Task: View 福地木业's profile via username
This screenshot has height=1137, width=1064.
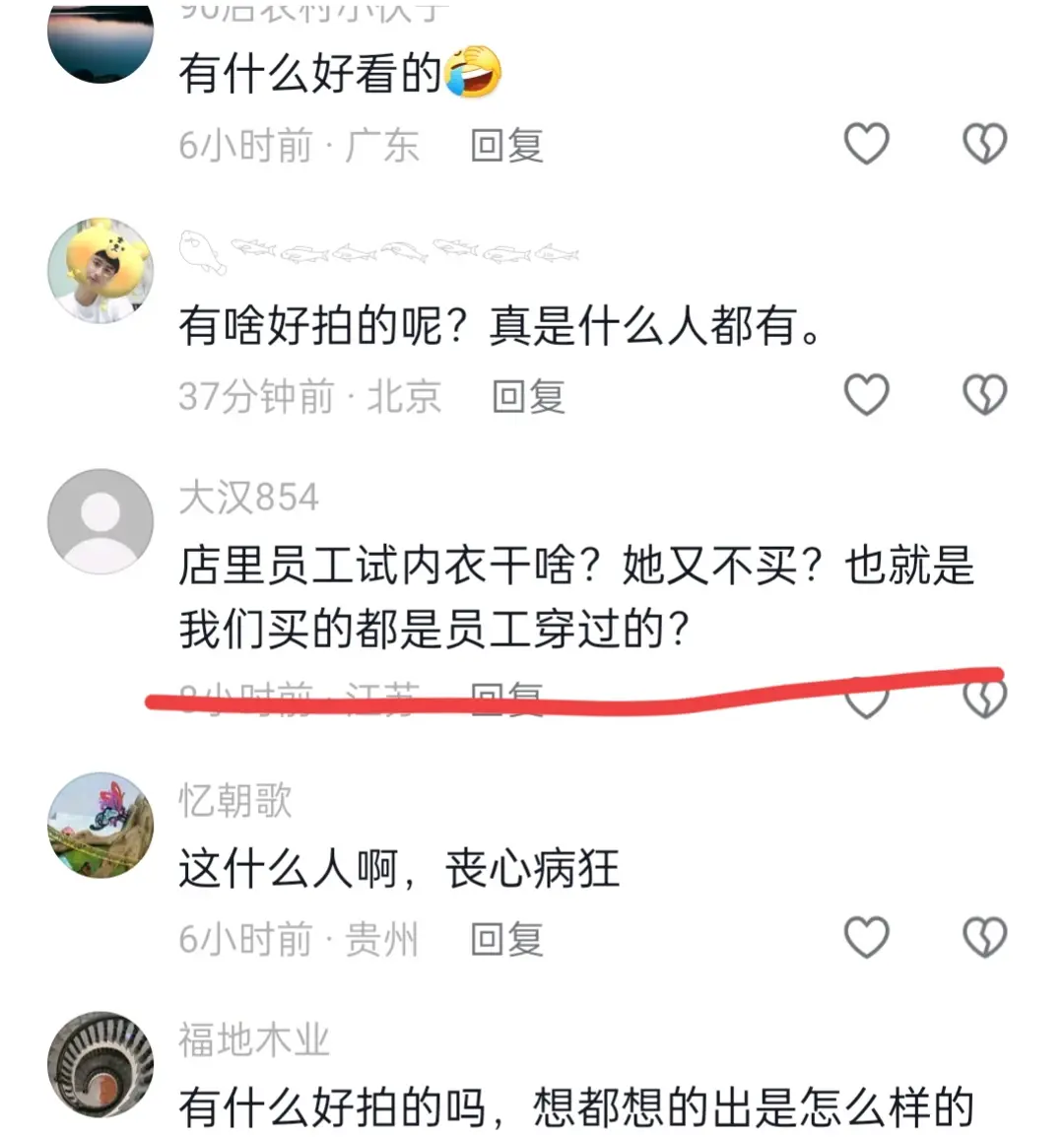Action: pos(254,1040)
